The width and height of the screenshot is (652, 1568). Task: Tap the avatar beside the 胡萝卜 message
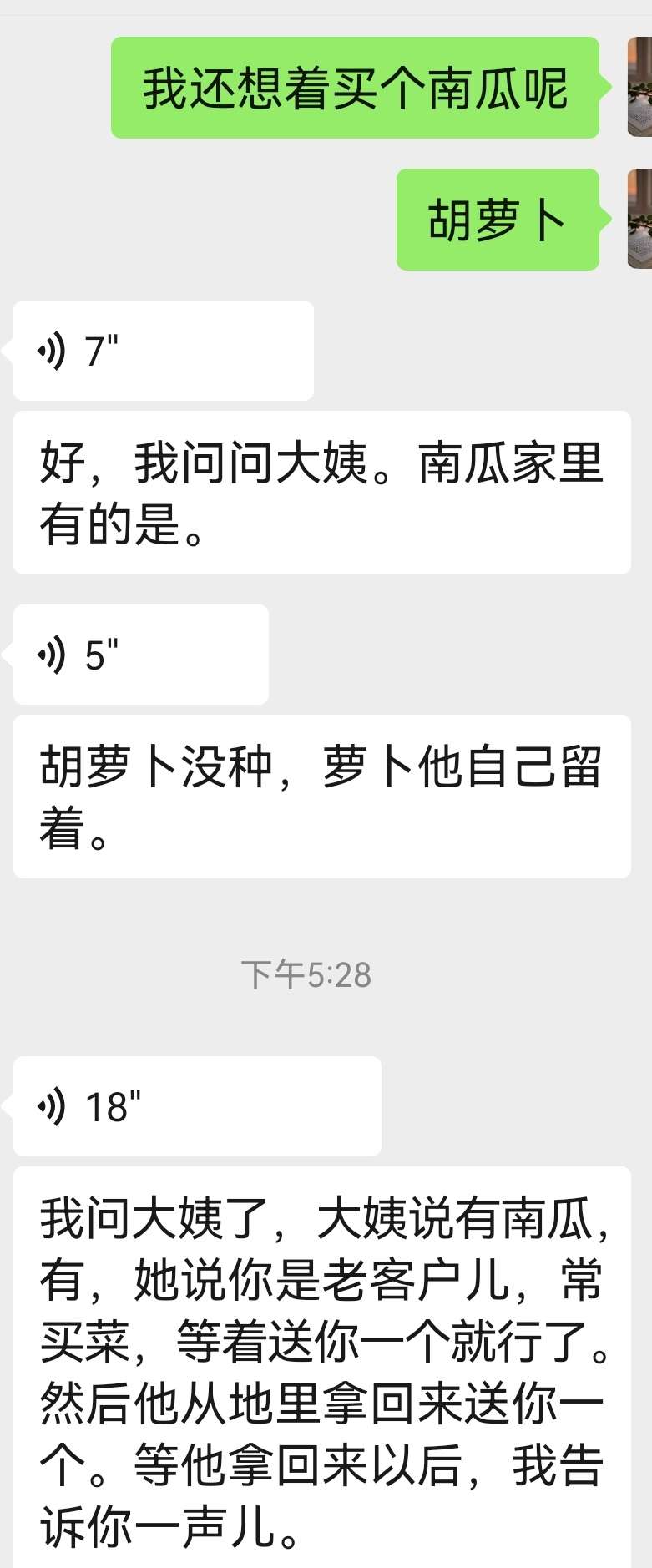639,219
